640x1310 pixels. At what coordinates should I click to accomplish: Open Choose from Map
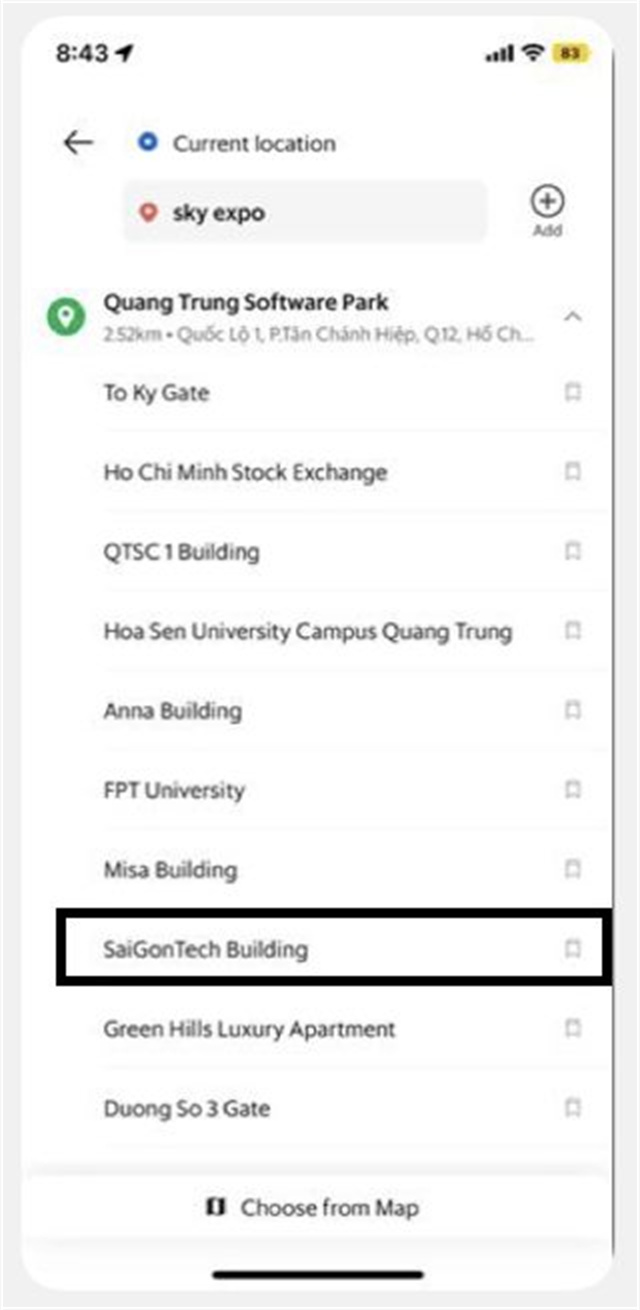coord(313,1207)
